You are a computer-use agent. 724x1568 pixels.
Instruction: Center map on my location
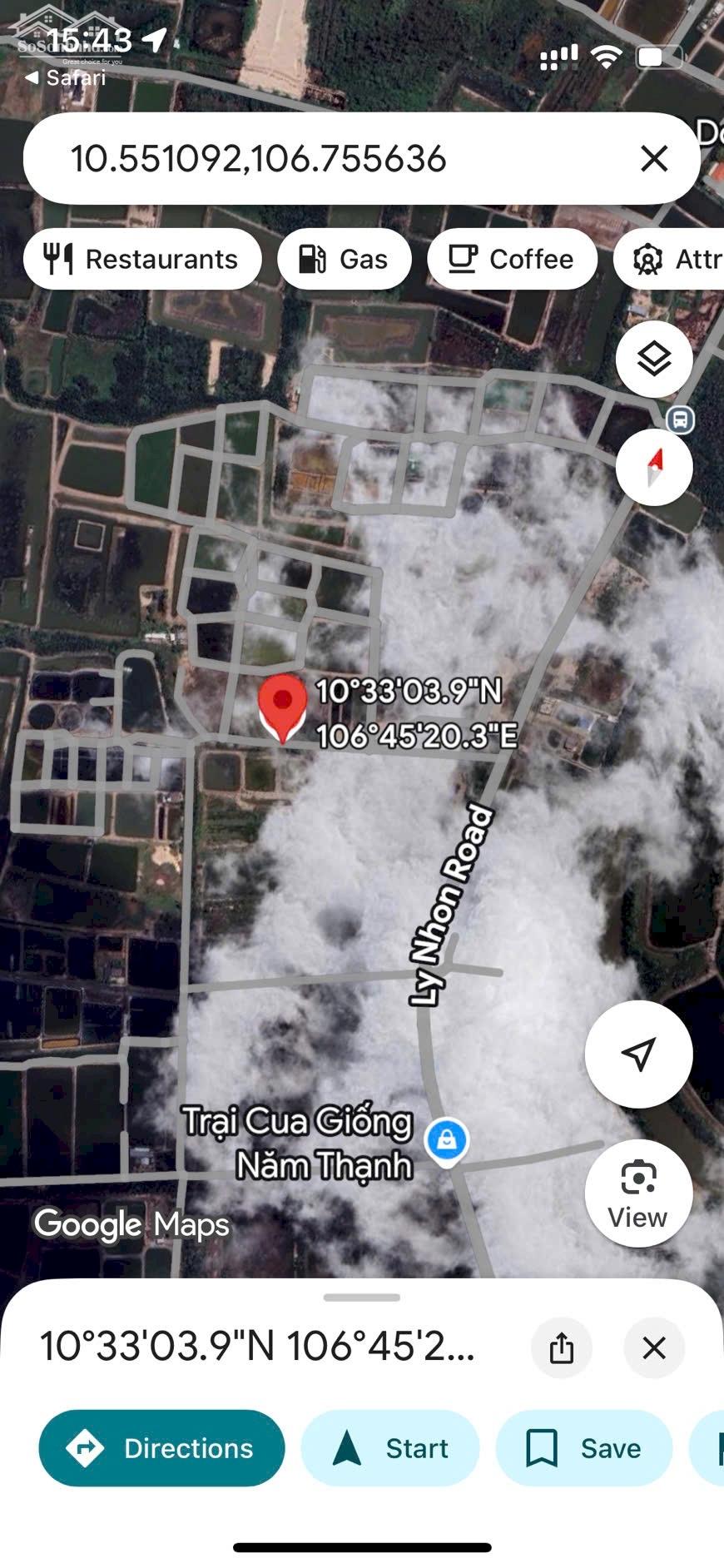[638, 1054]
